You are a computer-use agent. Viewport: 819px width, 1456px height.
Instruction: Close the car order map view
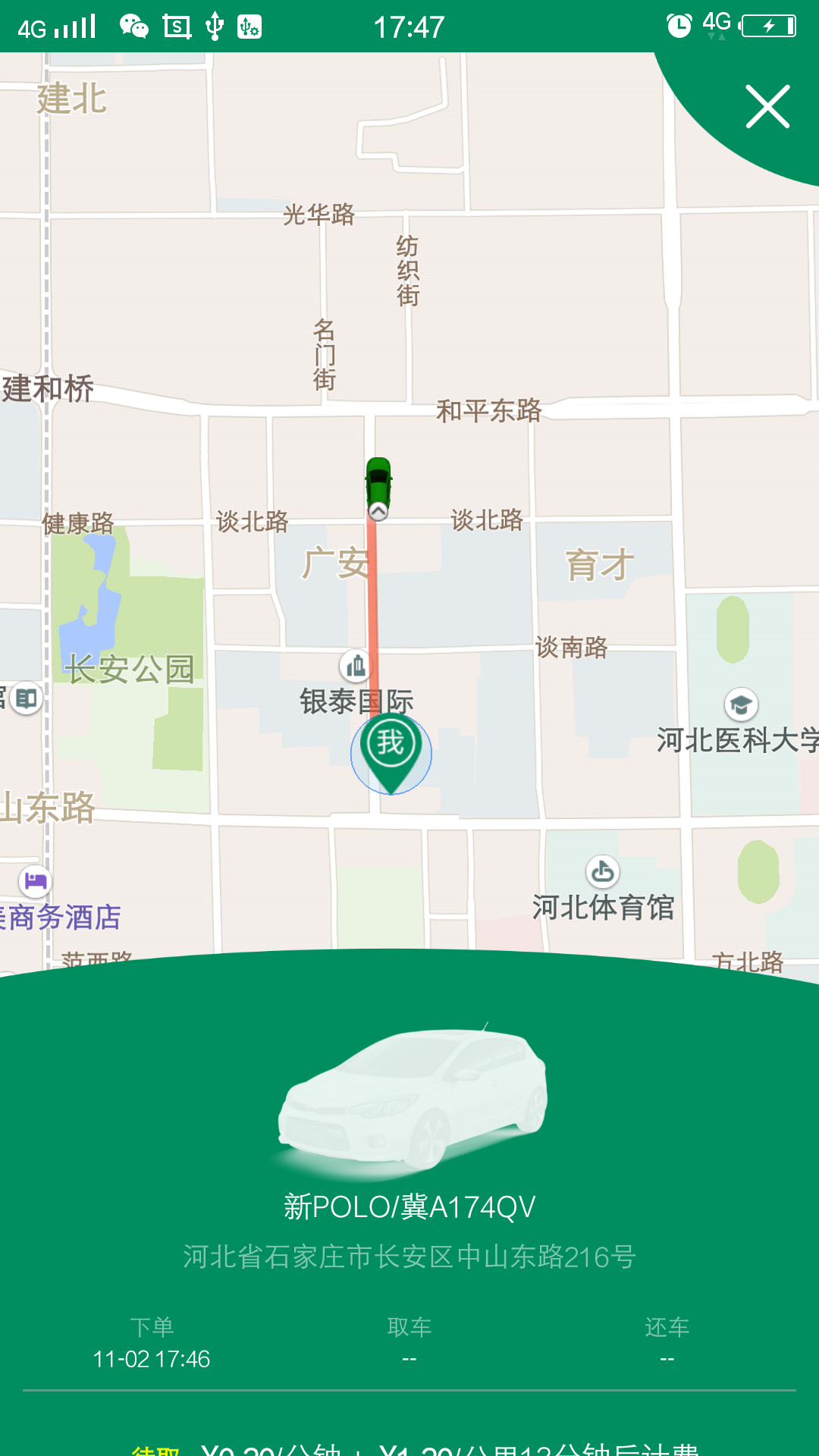[x=767, y=107]
